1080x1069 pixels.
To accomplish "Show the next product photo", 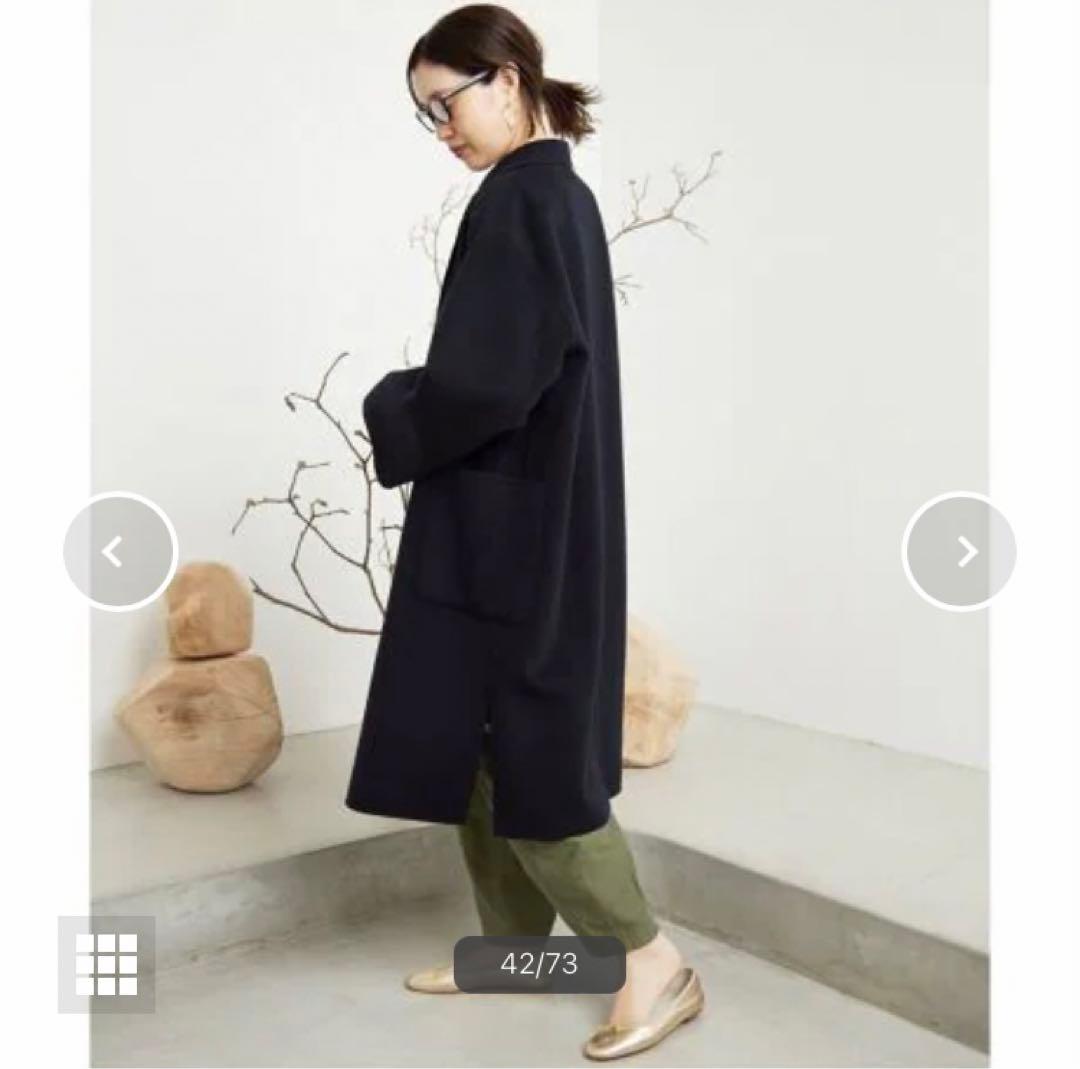I will 959,551.
